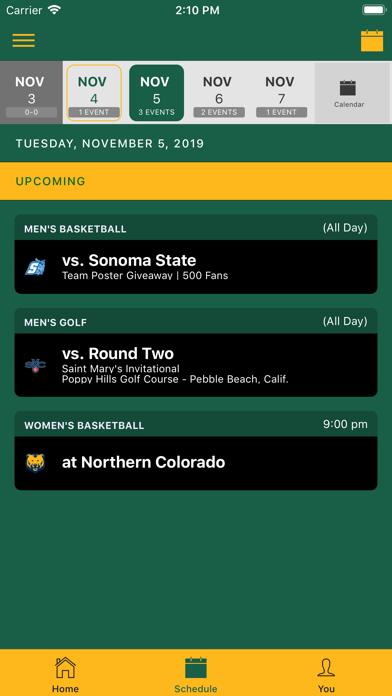Select Nov 5 with 3 events
Image resolution: width=392 pixels, height=696 pixels.
pyautogui.click(x=156, y=93)
